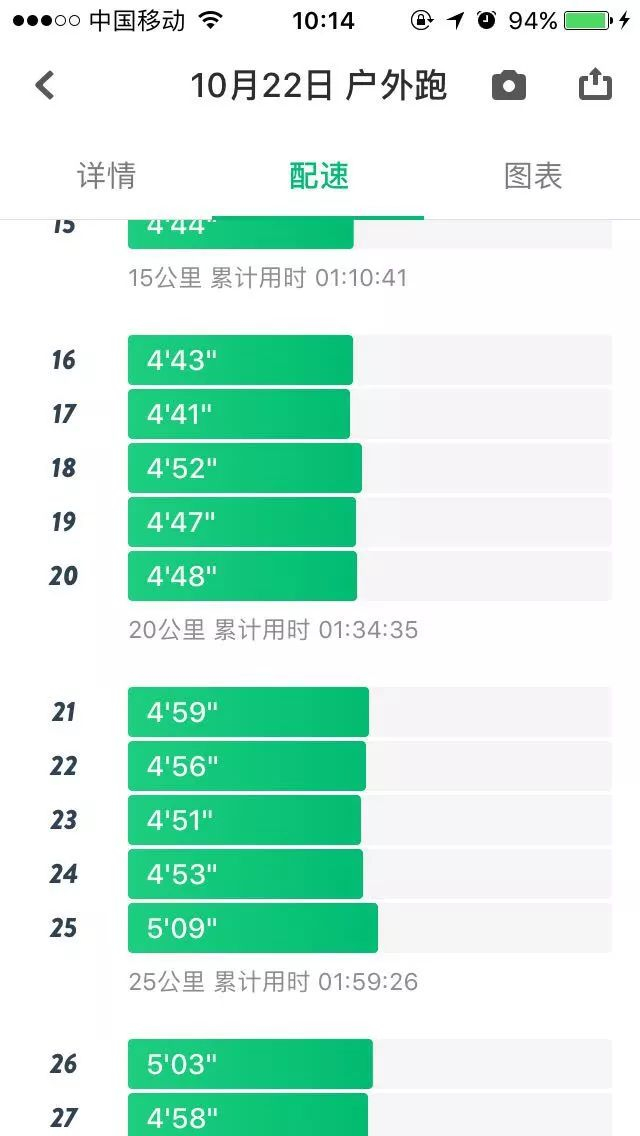Switch to the 详情 tab
Image resolution: width=640 pixels, height=1136 pixels.
tap(106, 176)
